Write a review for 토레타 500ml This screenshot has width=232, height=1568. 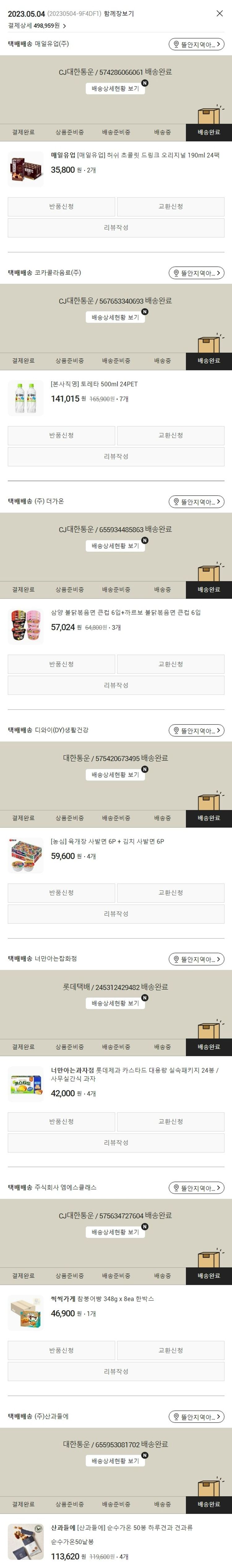coord(116,457)
